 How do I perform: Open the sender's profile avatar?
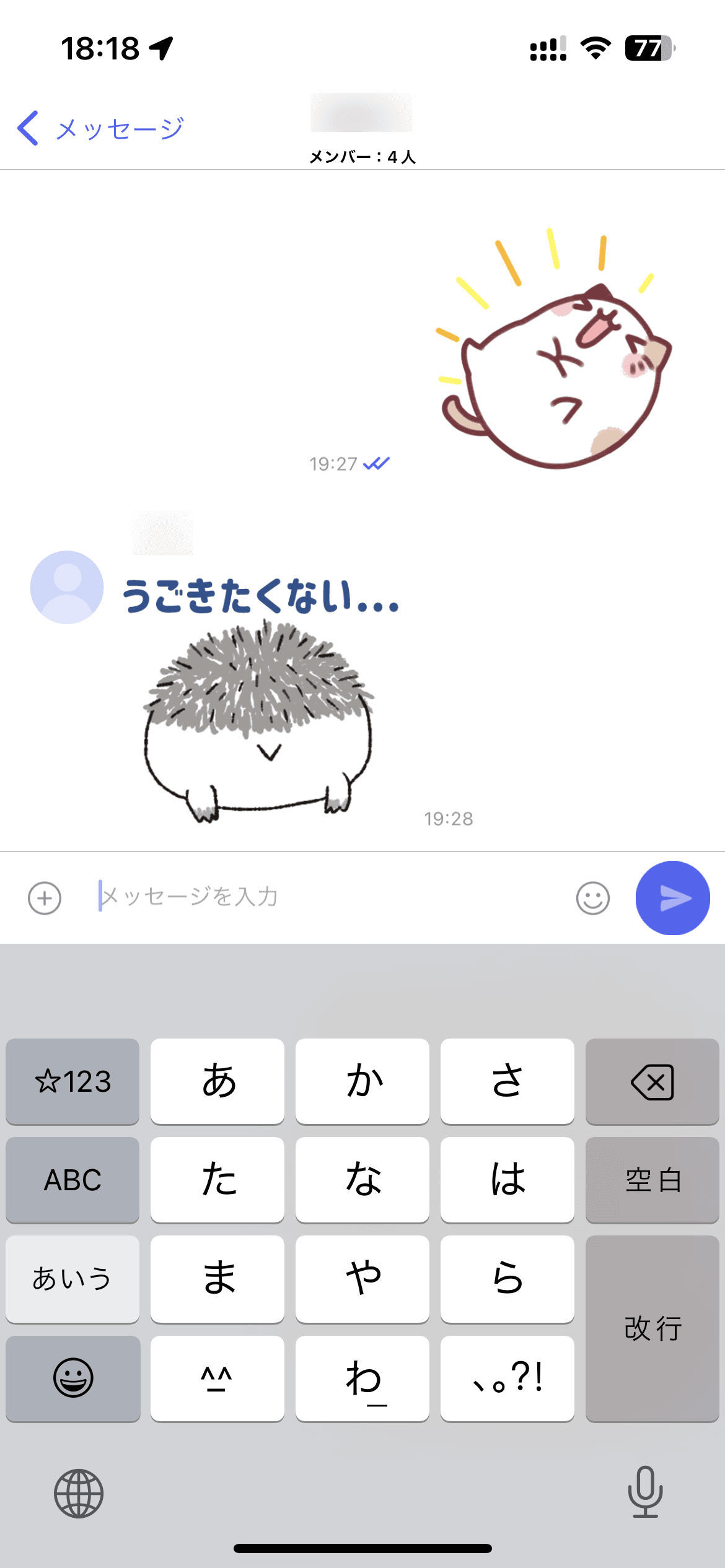coord(67,587)
